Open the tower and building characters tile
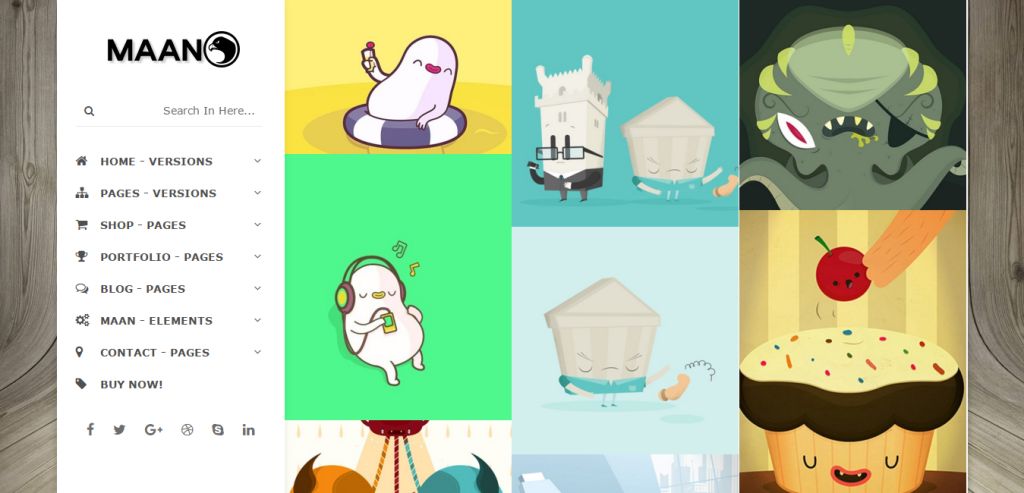This screenshot has height=493, width=1024. (x=625, y=113)
